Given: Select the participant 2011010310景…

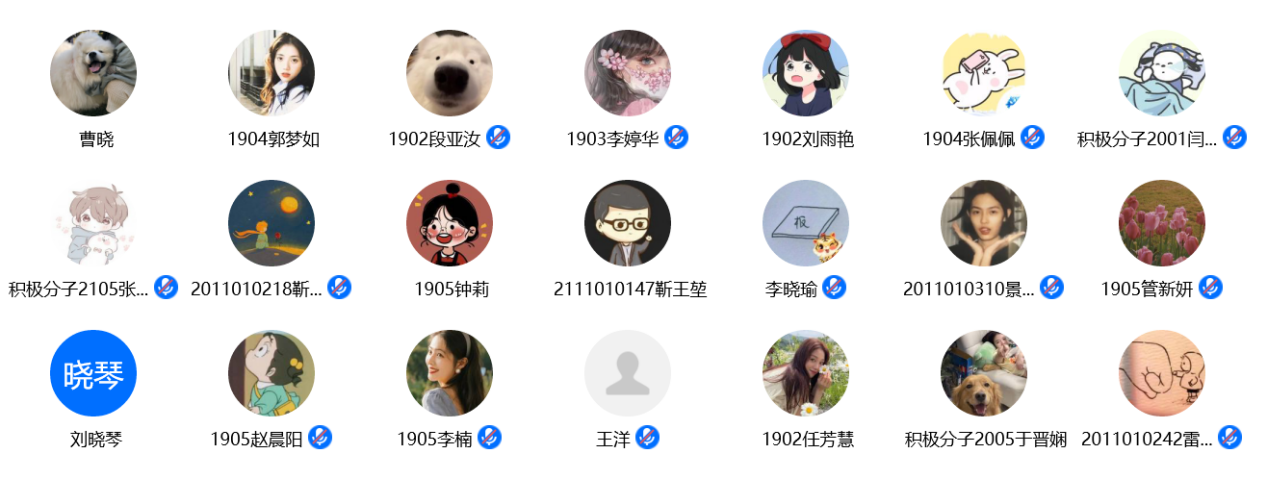Looking at the screenshot, I should pyautogui.click(x=983, y=223).
